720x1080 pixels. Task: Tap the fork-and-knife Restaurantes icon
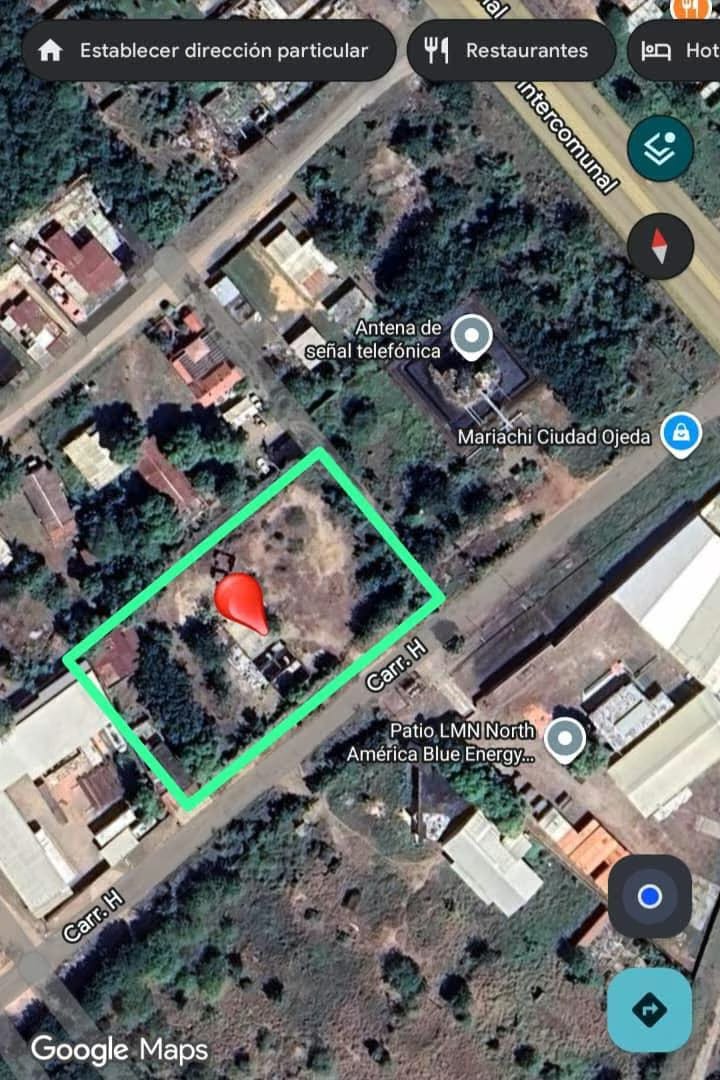tap(437, 50)
